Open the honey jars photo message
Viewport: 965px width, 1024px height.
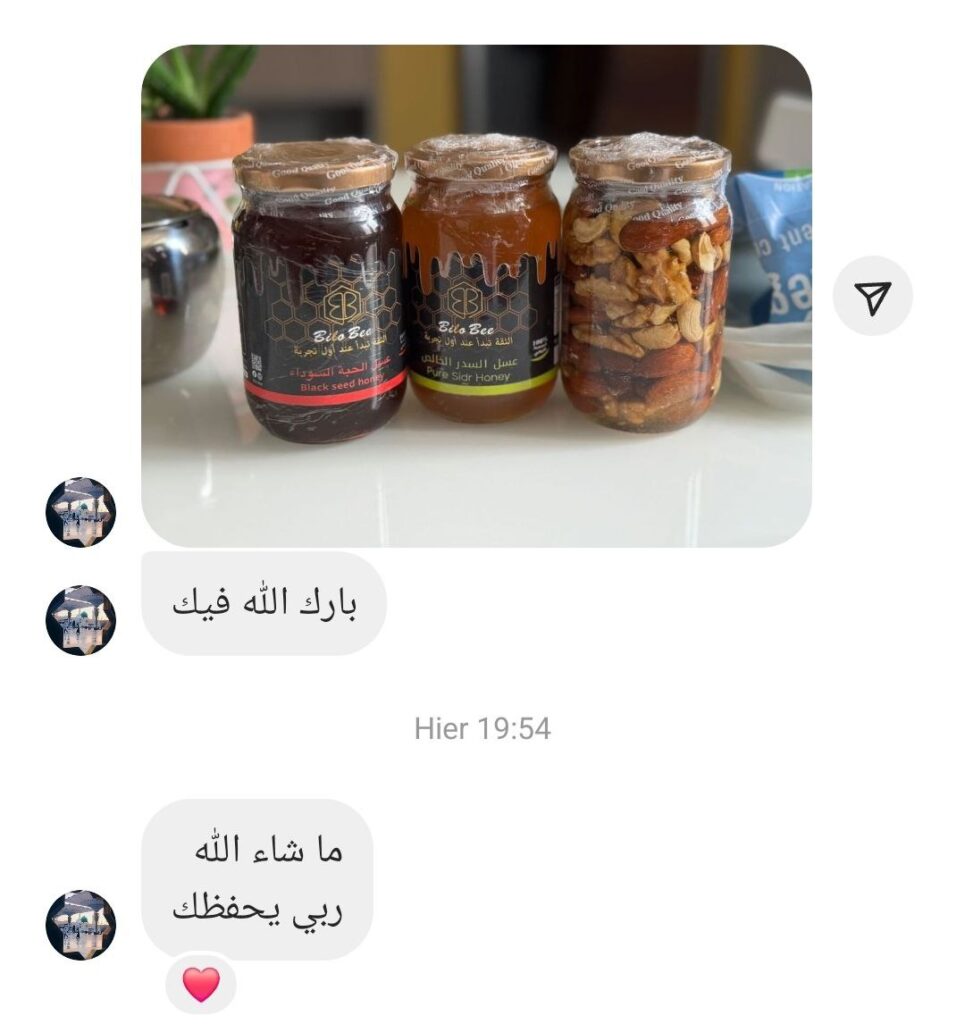pos(476,296)
